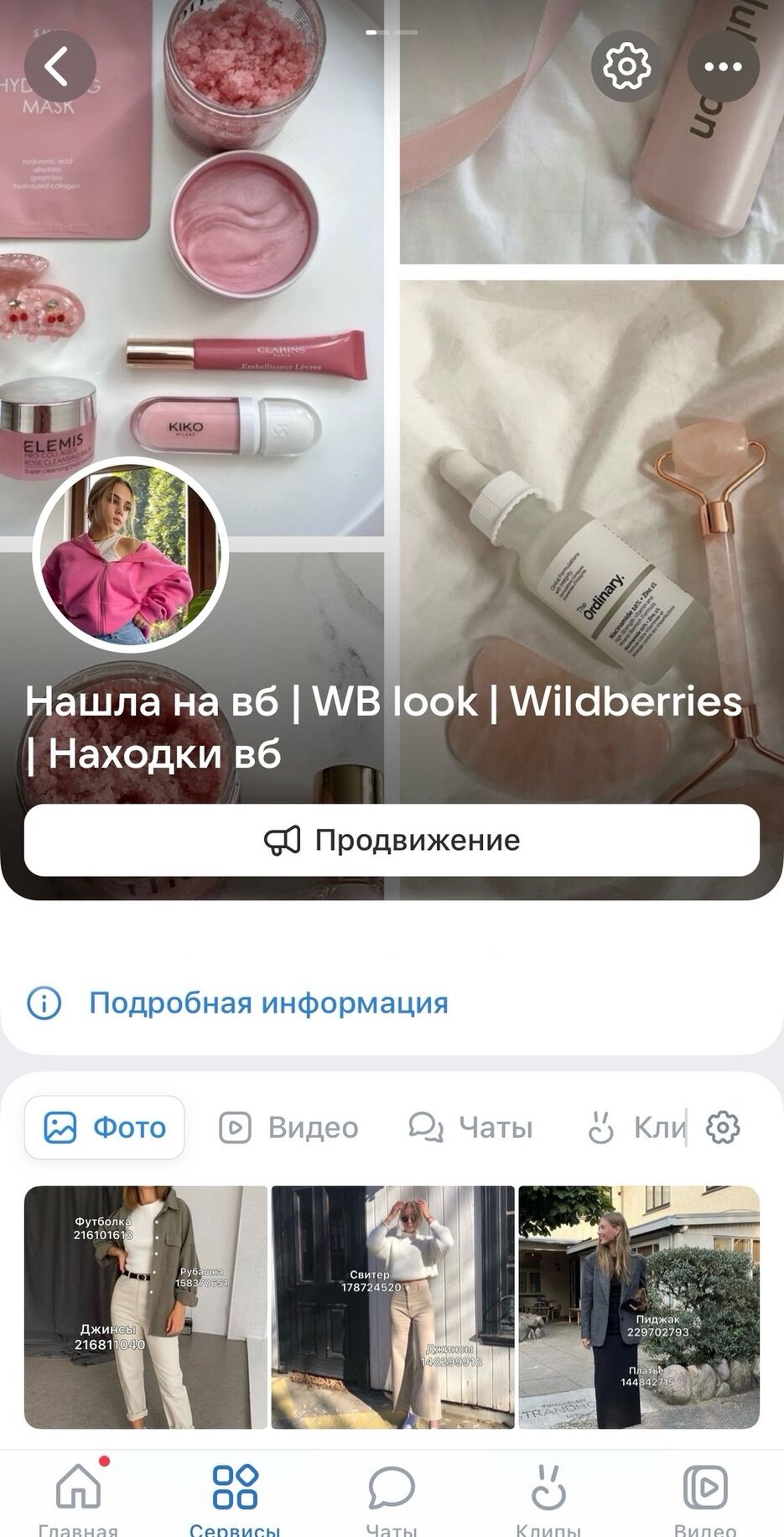
Task: Open Подробная информация link
Action: (x=268, y=1003)
